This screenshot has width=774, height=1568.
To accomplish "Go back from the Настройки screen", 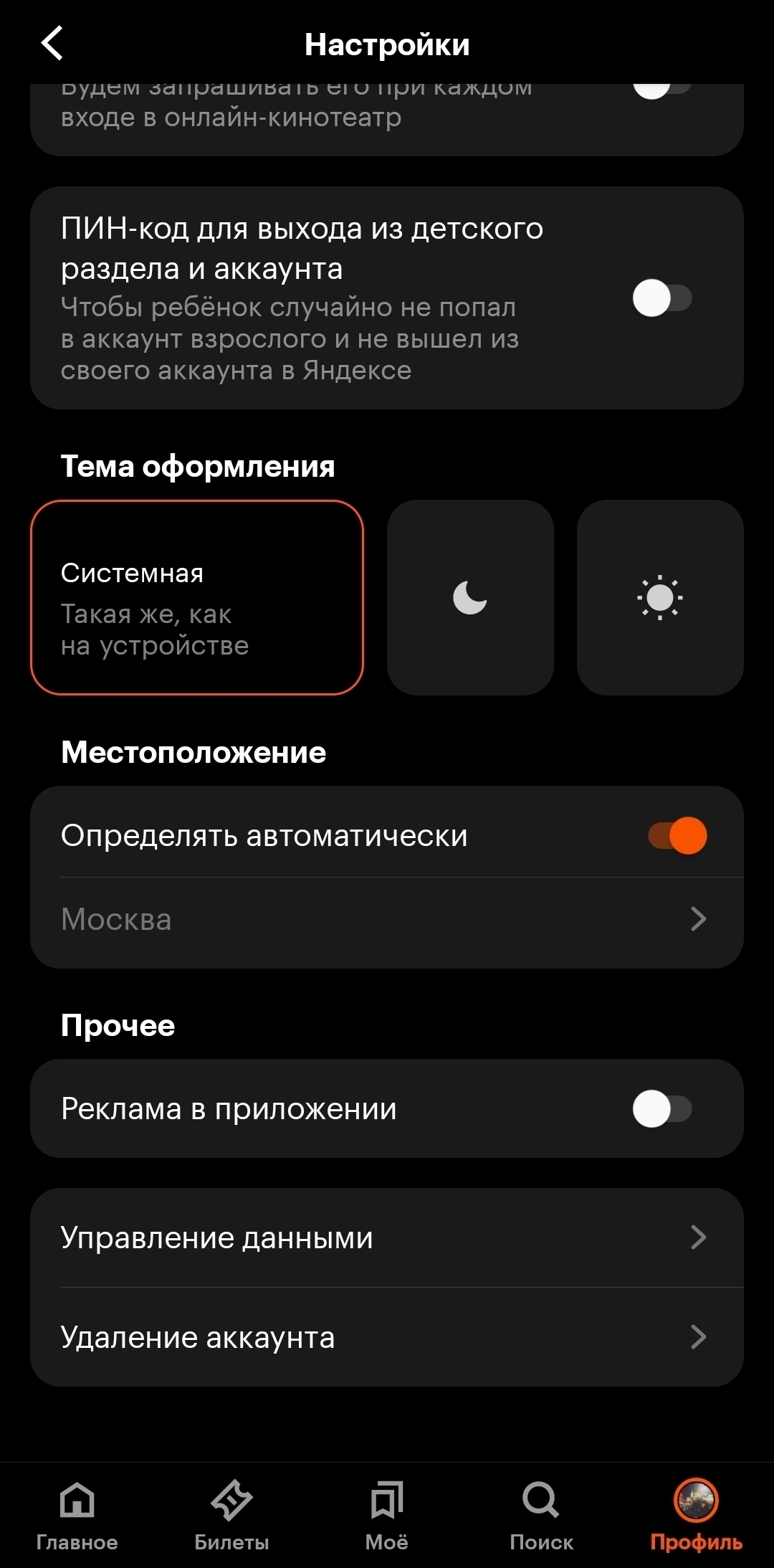I will point(52,44).
